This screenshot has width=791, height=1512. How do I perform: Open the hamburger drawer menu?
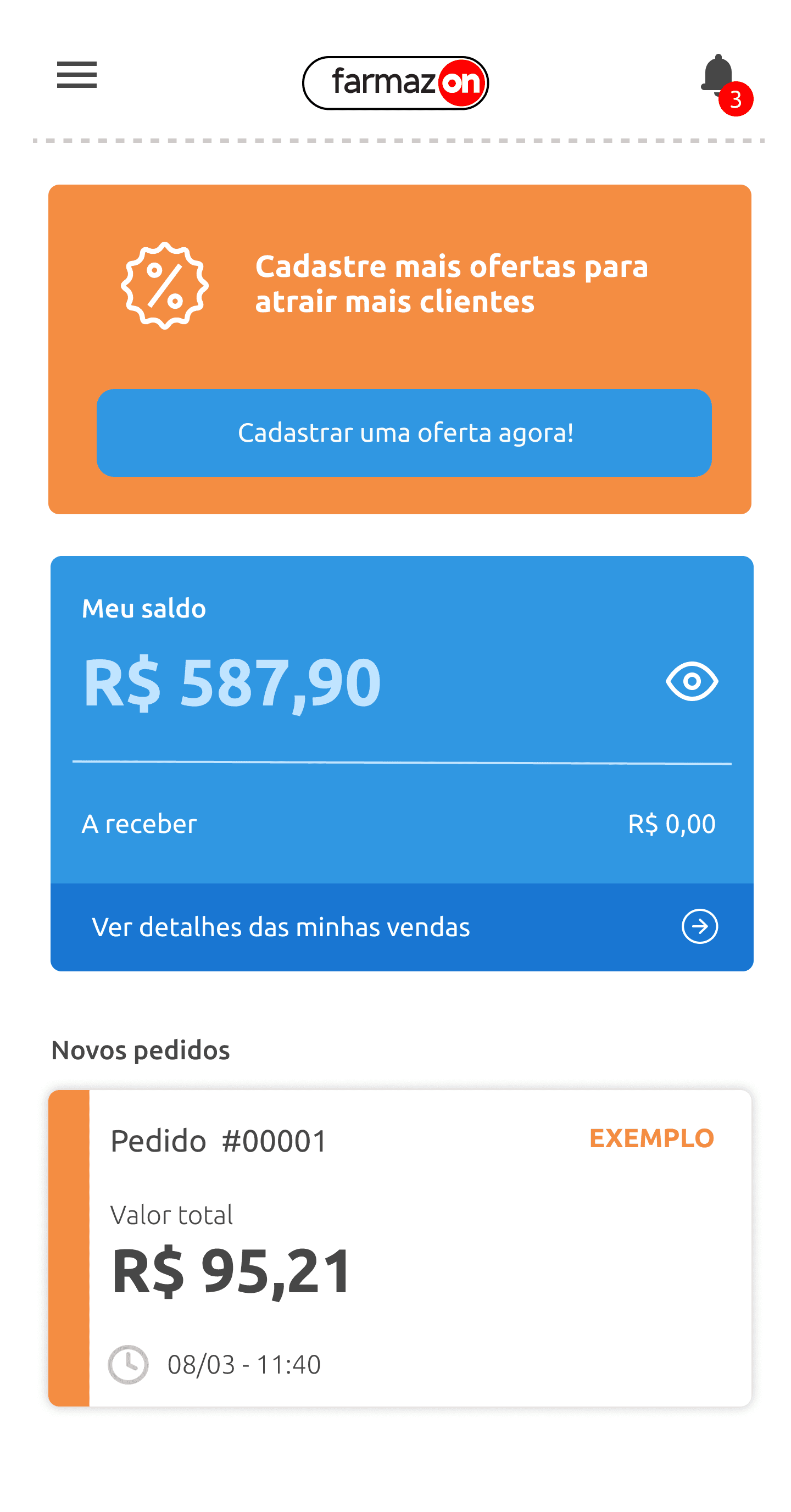pyautogui.click(x=77, y=75)
